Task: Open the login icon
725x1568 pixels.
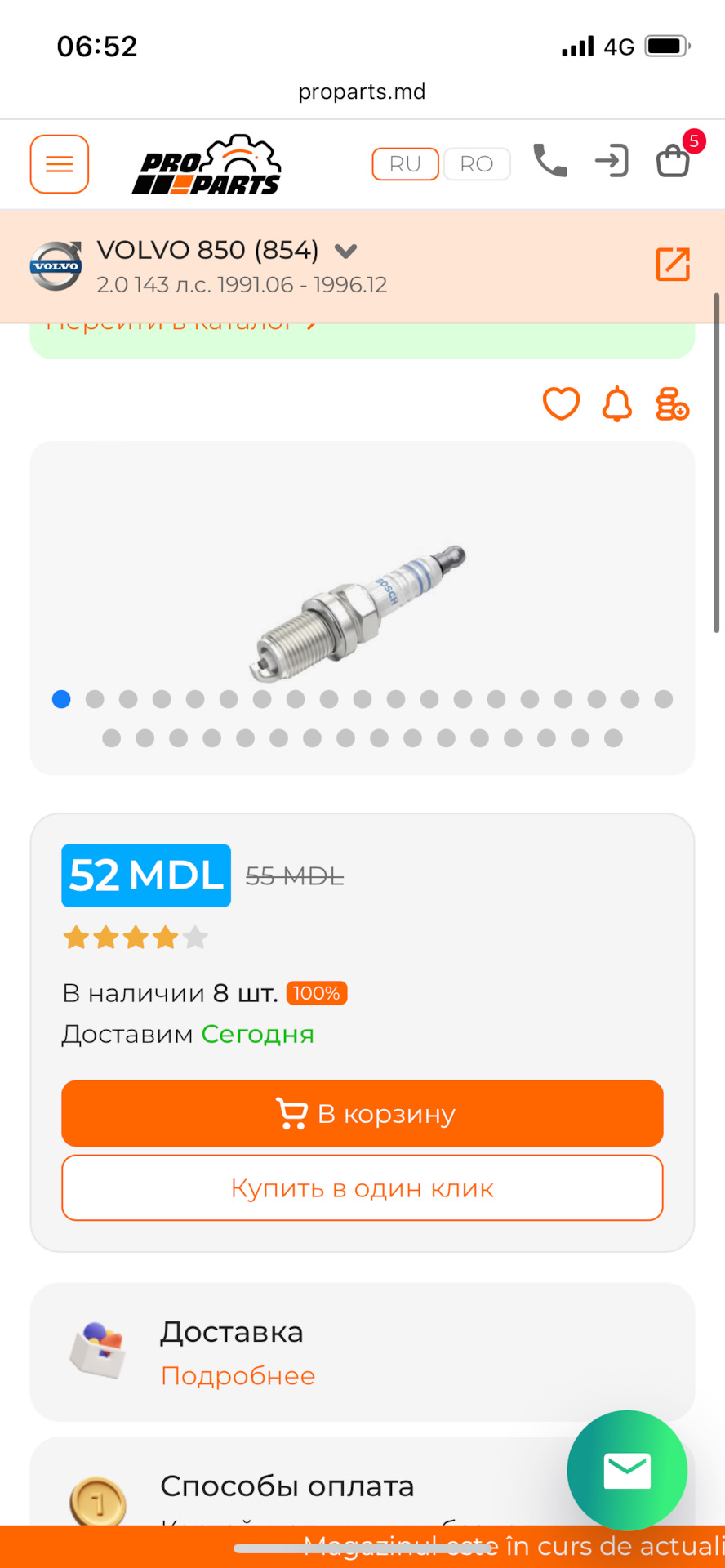Action: pos(612,161)
